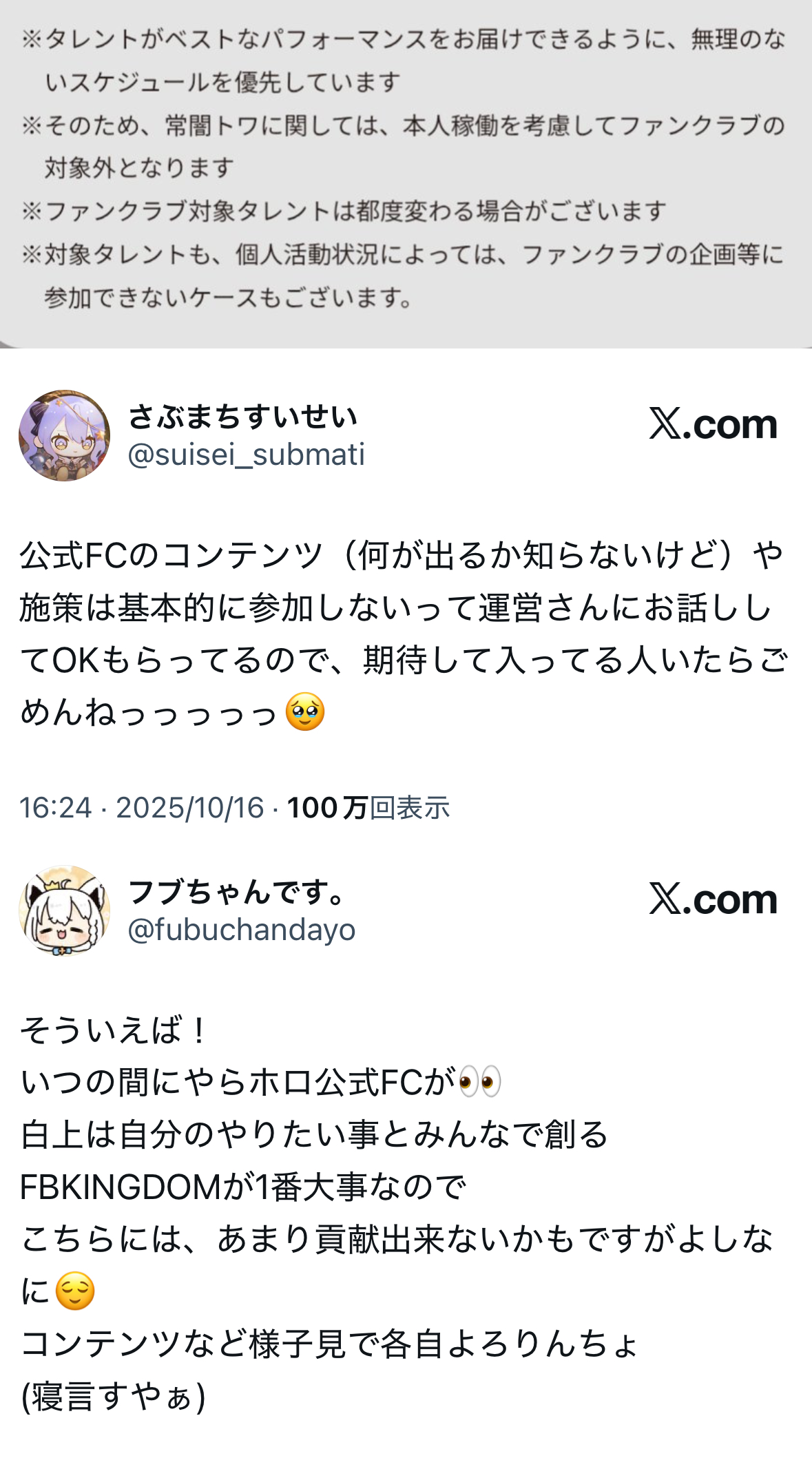Image resolution: width=812 pixels, height=1458 pixels.
Task: Open the X.com link on the fubuchandayo post
Action: 713,899
